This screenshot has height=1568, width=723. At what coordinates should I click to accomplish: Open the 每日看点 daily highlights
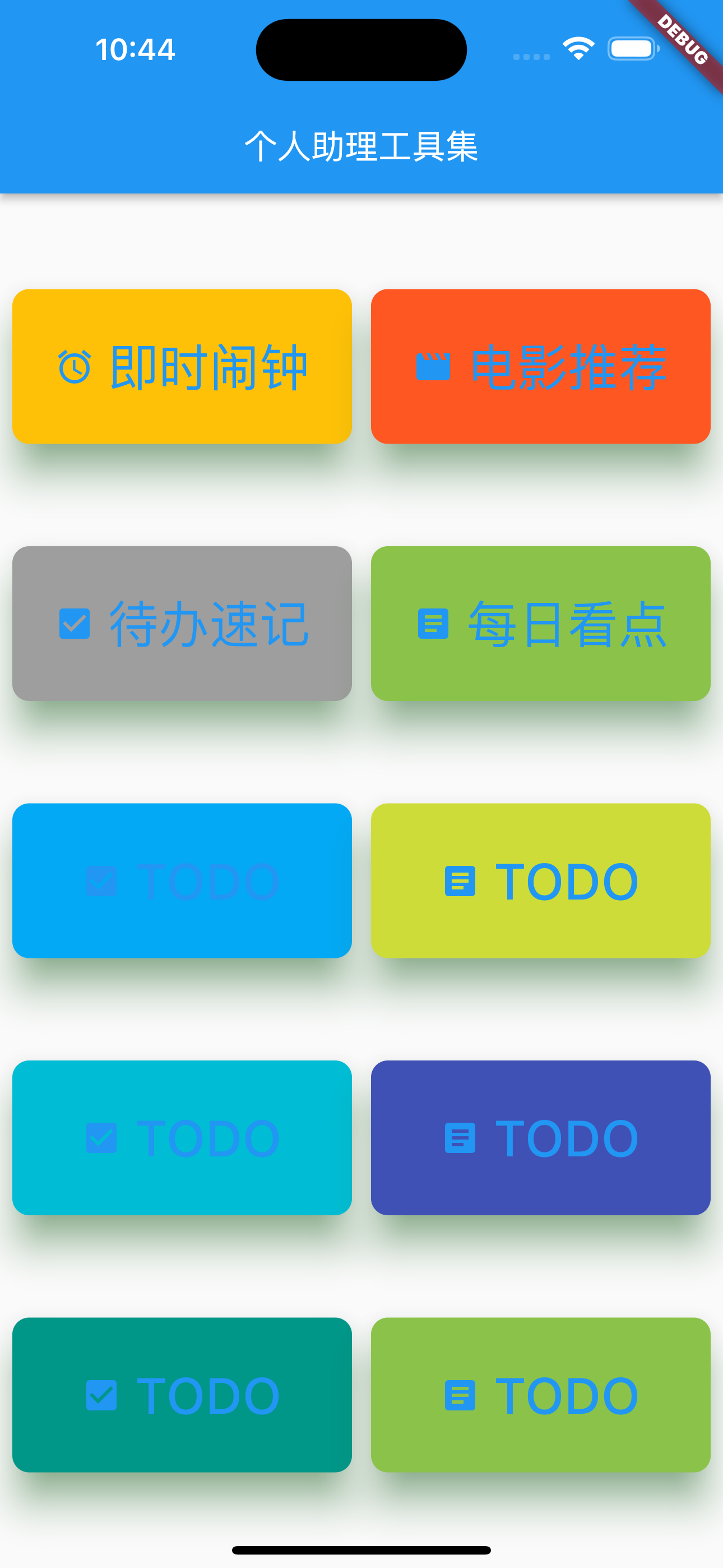pos(540,623)
